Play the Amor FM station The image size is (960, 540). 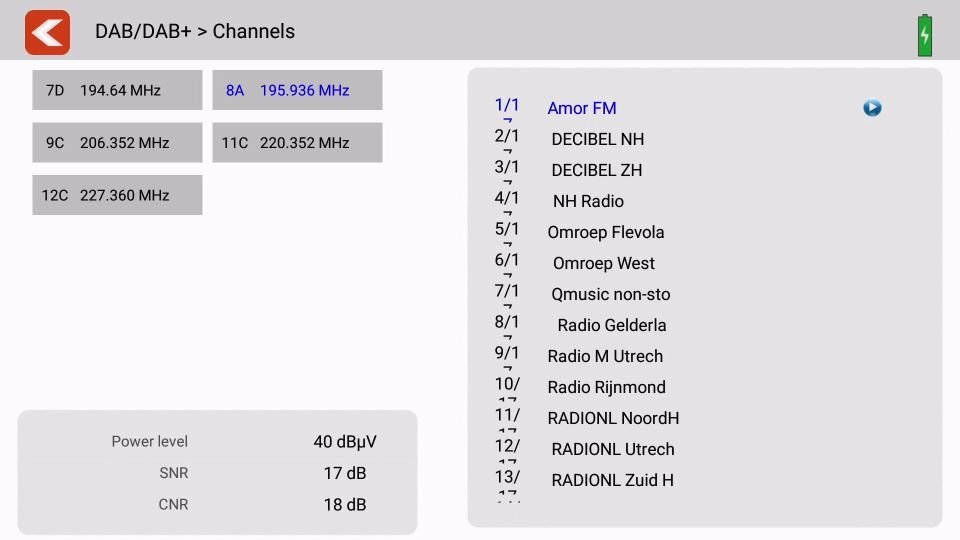click(872, 108)
